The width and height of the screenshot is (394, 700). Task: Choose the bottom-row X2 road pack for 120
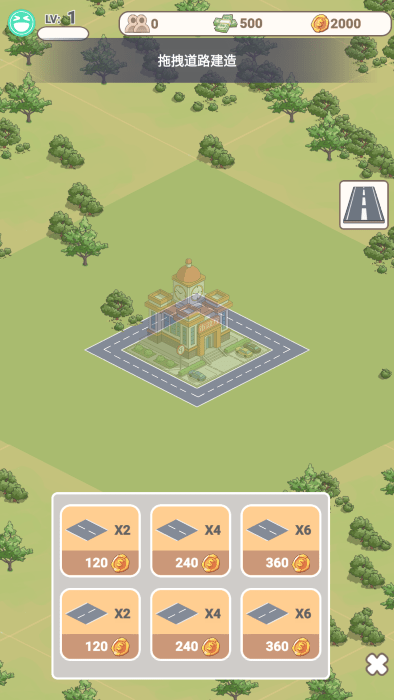pyautogui.click(x=100, y=625)
